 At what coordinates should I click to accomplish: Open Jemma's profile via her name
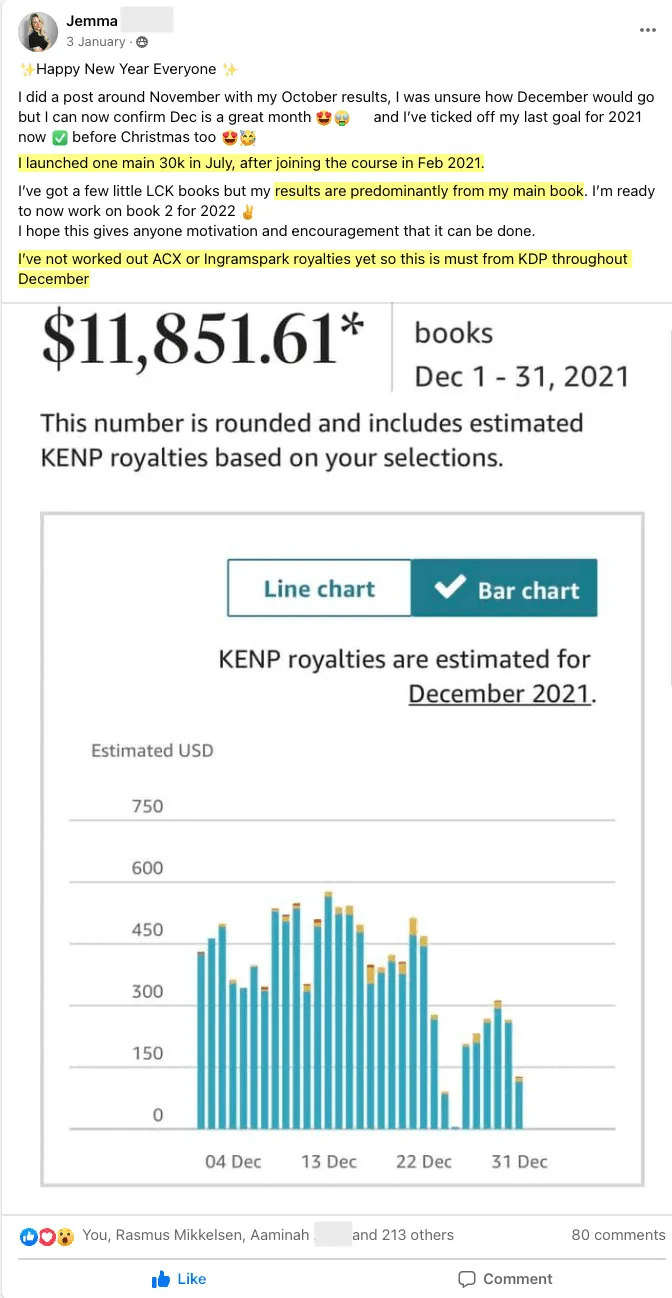[x=92, y=21]
